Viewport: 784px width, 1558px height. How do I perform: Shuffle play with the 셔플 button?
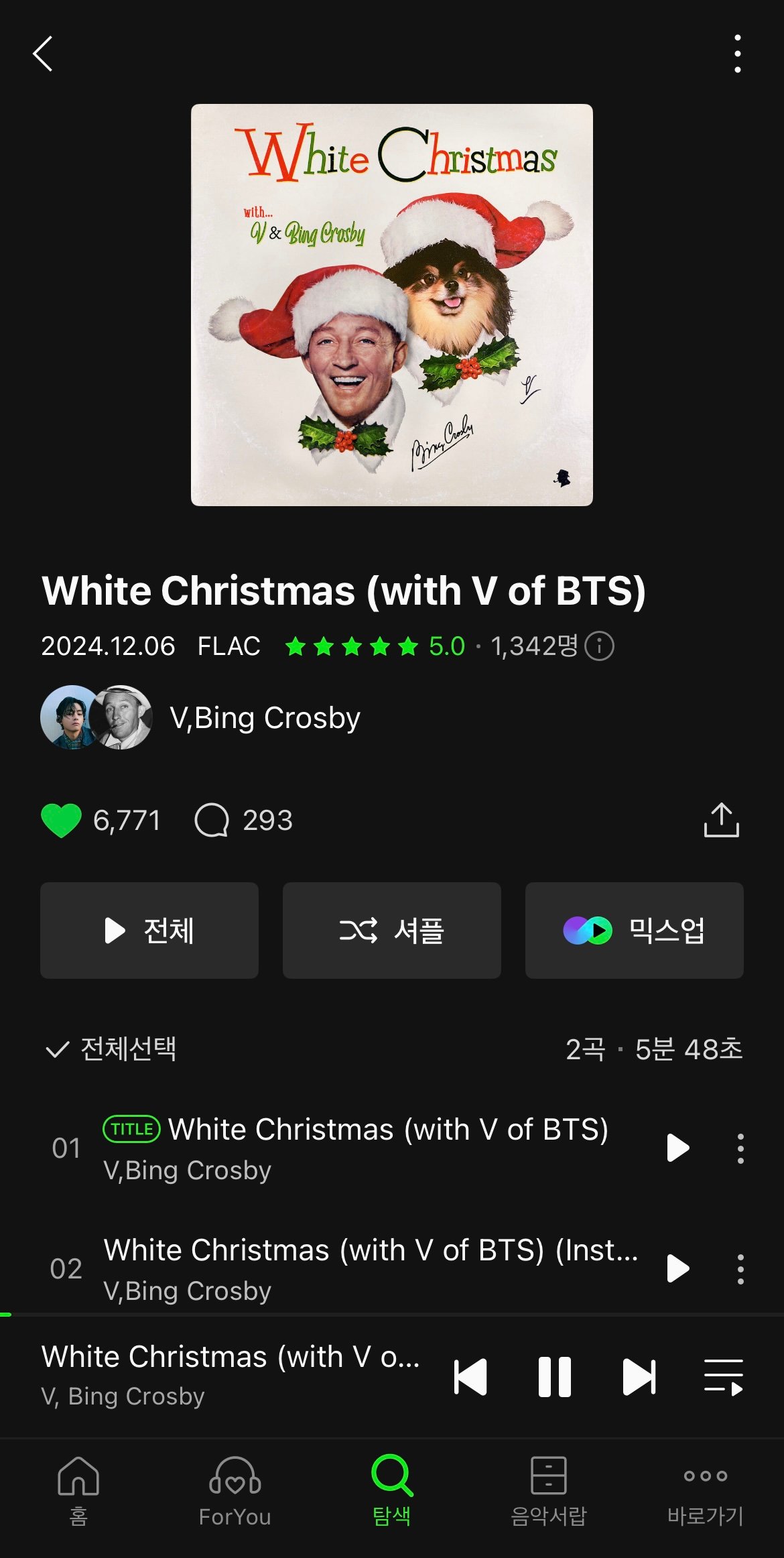point(392,931)
